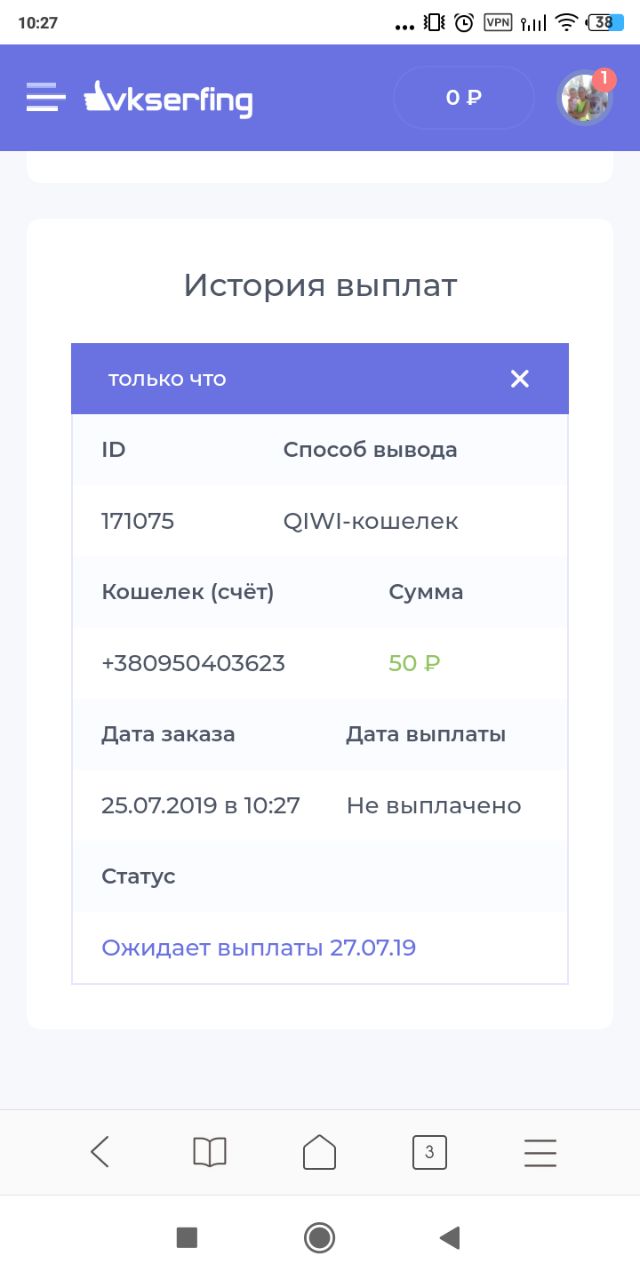The height and width of the screenshot is (1280, 640).
Task: Open the profile avatar with notification badge
Action: (584, 98)
